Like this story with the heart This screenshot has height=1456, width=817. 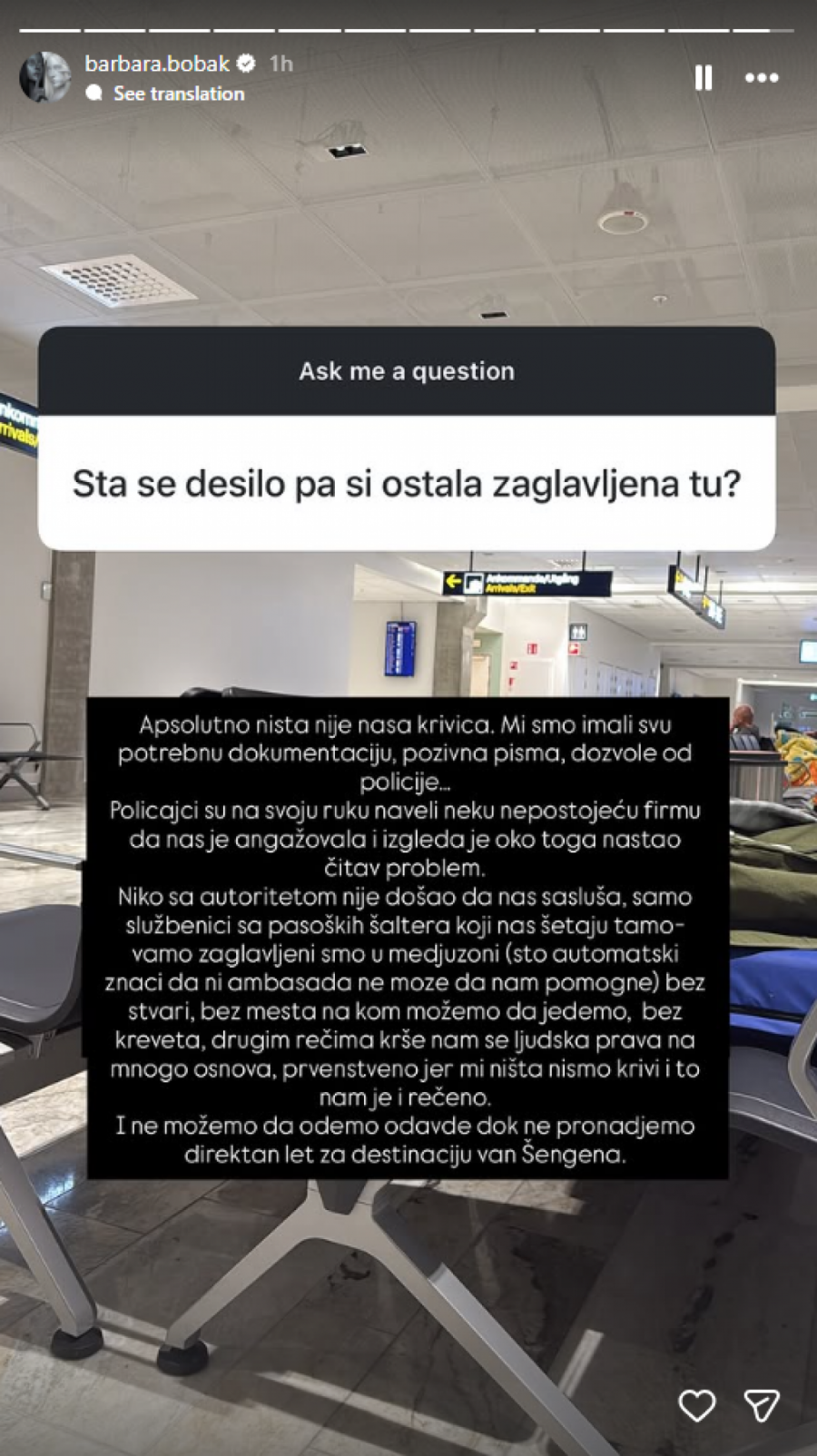[697, 1406]
